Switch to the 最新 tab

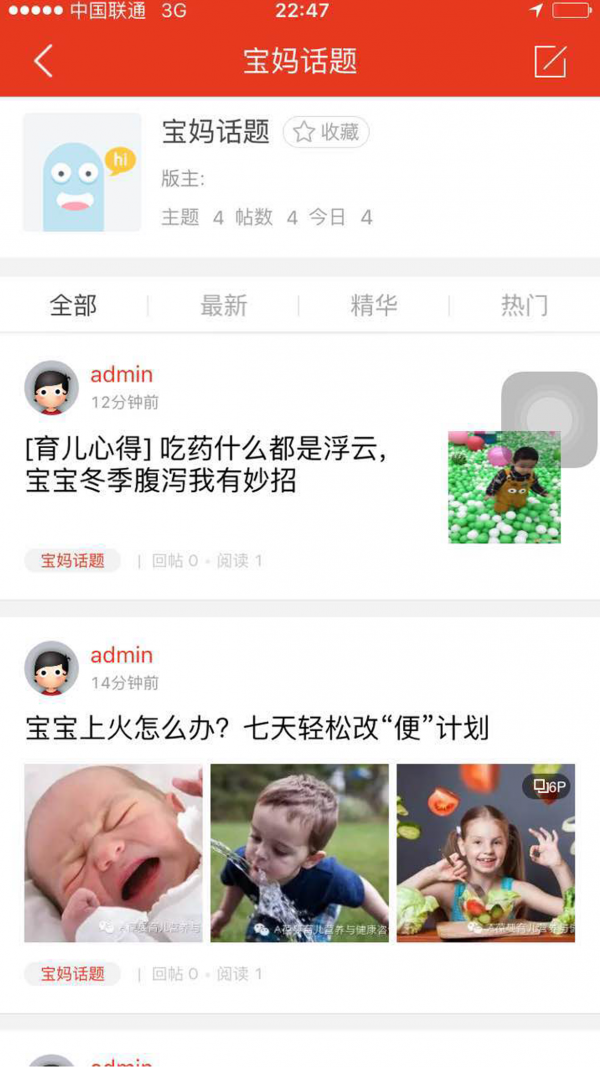224,306
